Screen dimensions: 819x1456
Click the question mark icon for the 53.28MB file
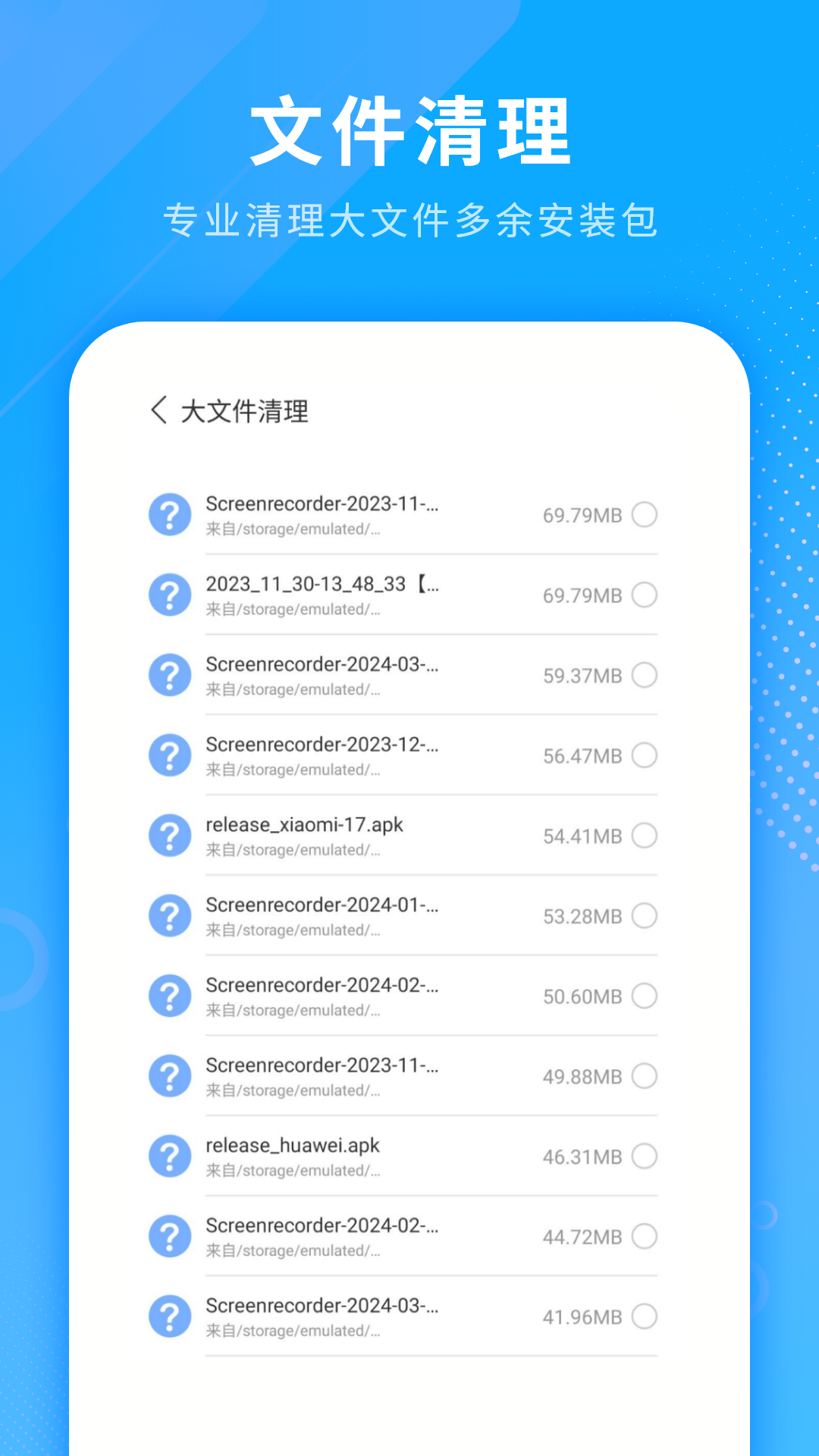coord(170,916)
